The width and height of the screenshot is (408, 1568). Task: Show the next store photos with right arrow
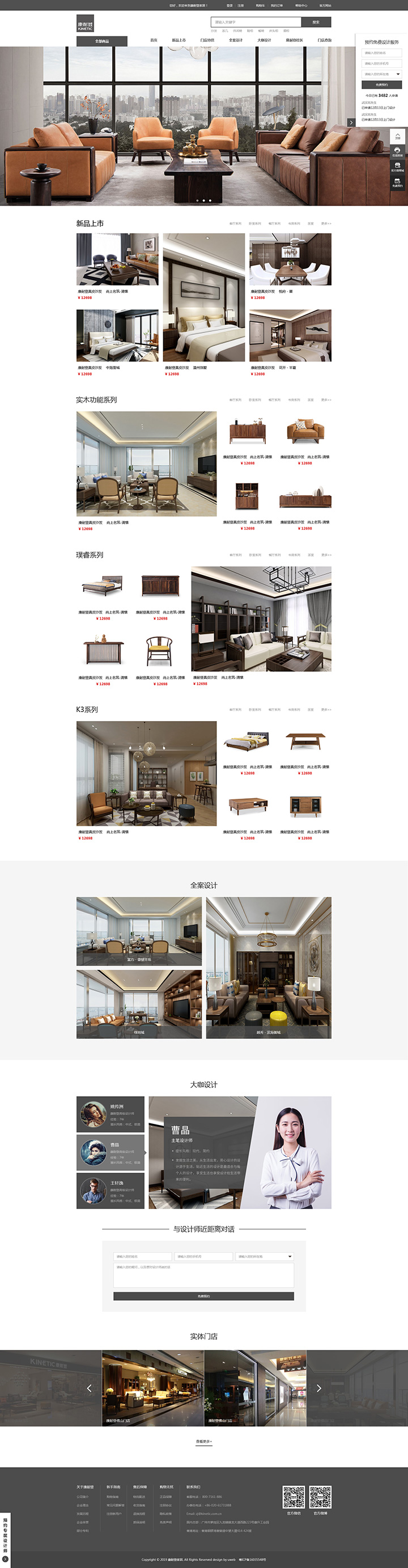318,1388
